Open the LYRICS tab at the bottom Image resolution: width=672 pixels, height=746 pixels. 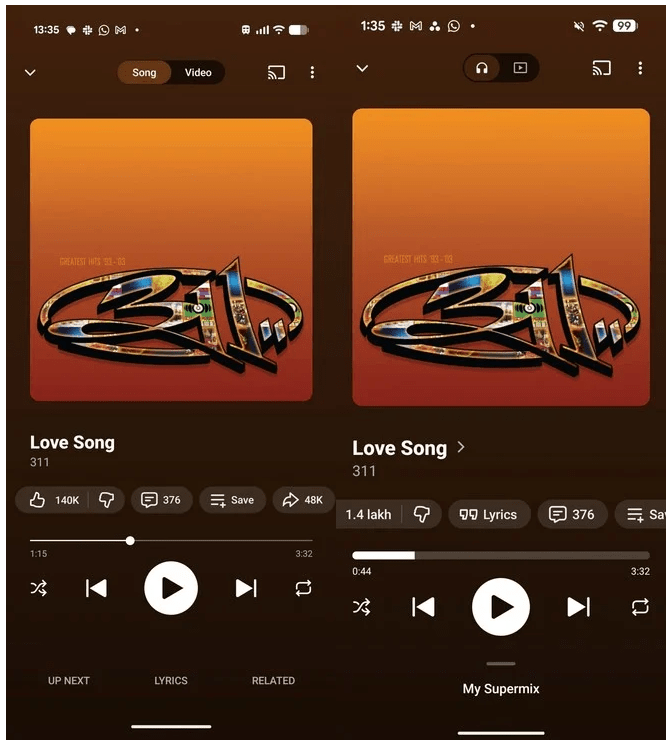[171, 681]
